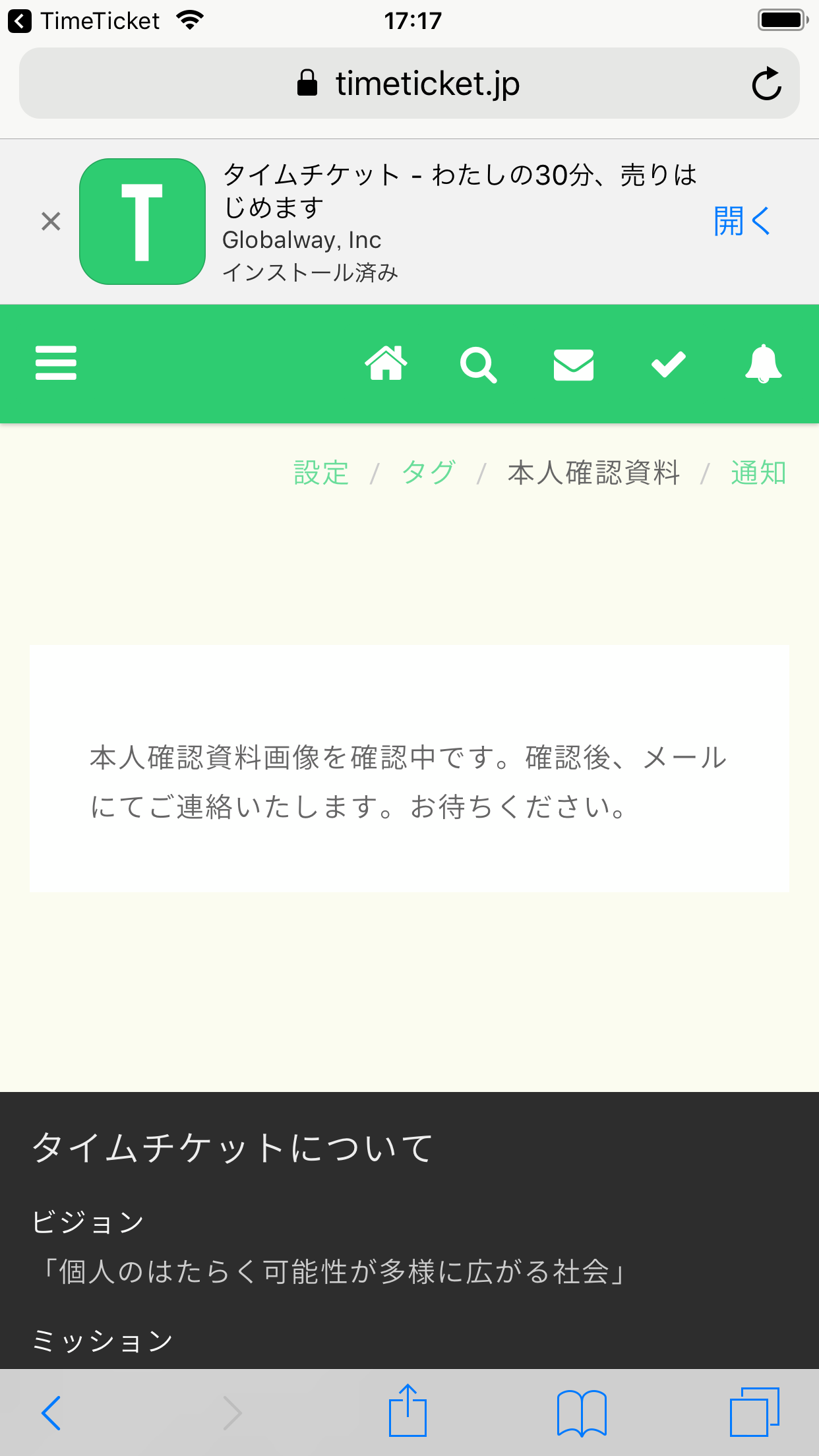The height and width of the screenshot is (1456, 819).
Task: Switch to the 設定 tab
Action: pyautogui.click(x=321, y=473)
